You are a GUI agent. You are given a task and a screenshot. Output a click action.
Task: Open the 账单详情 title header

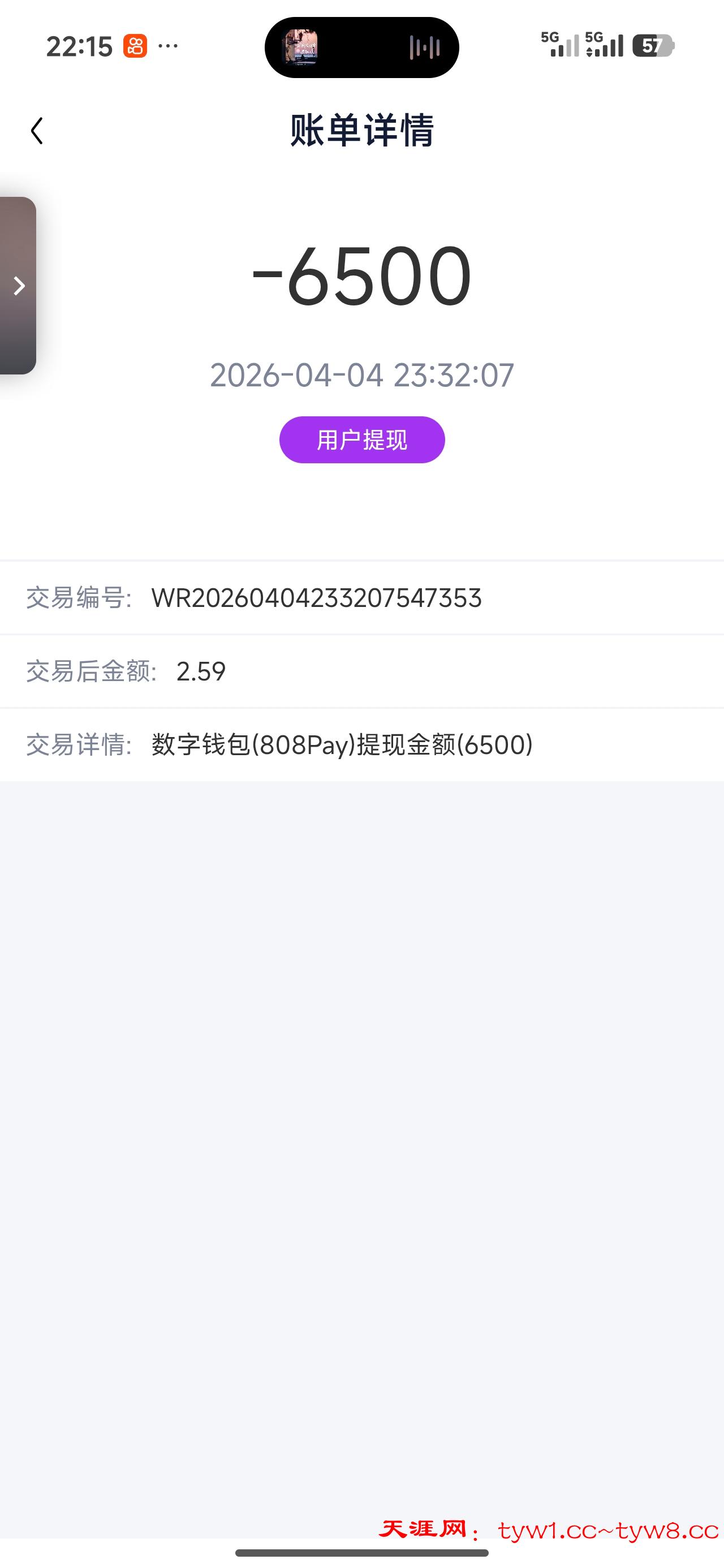coord(361,133)
